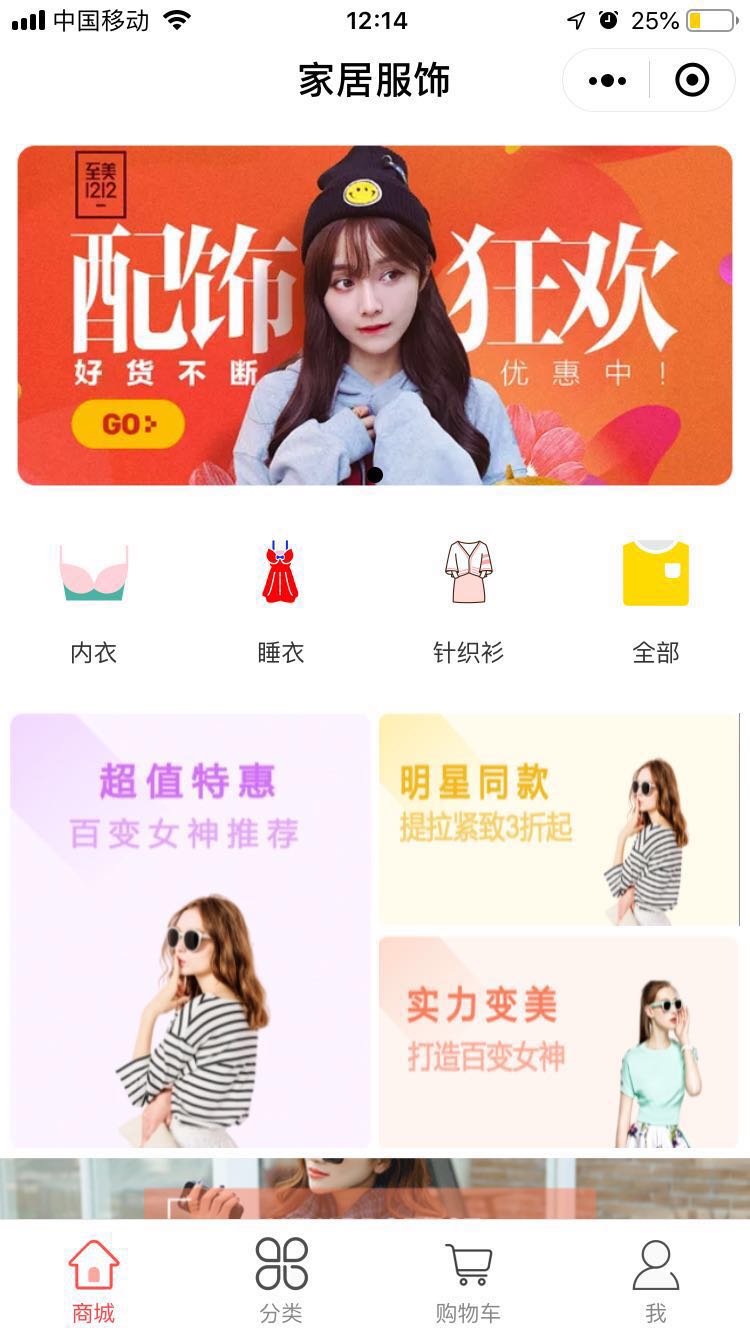Image resolution: width=750 pixels, height=1334 pixels.
Task: View 全部 categories
Action: [x=656, y=598]
